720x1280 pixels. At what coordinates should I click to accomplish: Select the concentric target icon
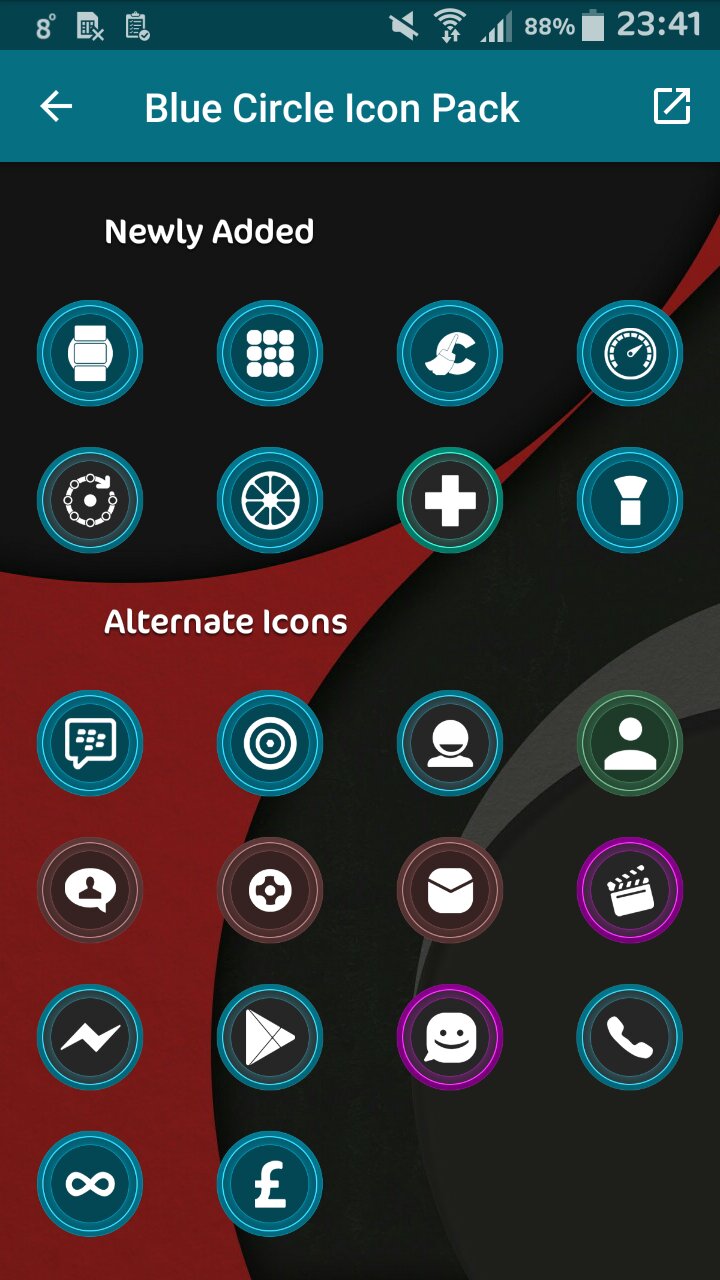click(x=270, y=743)
